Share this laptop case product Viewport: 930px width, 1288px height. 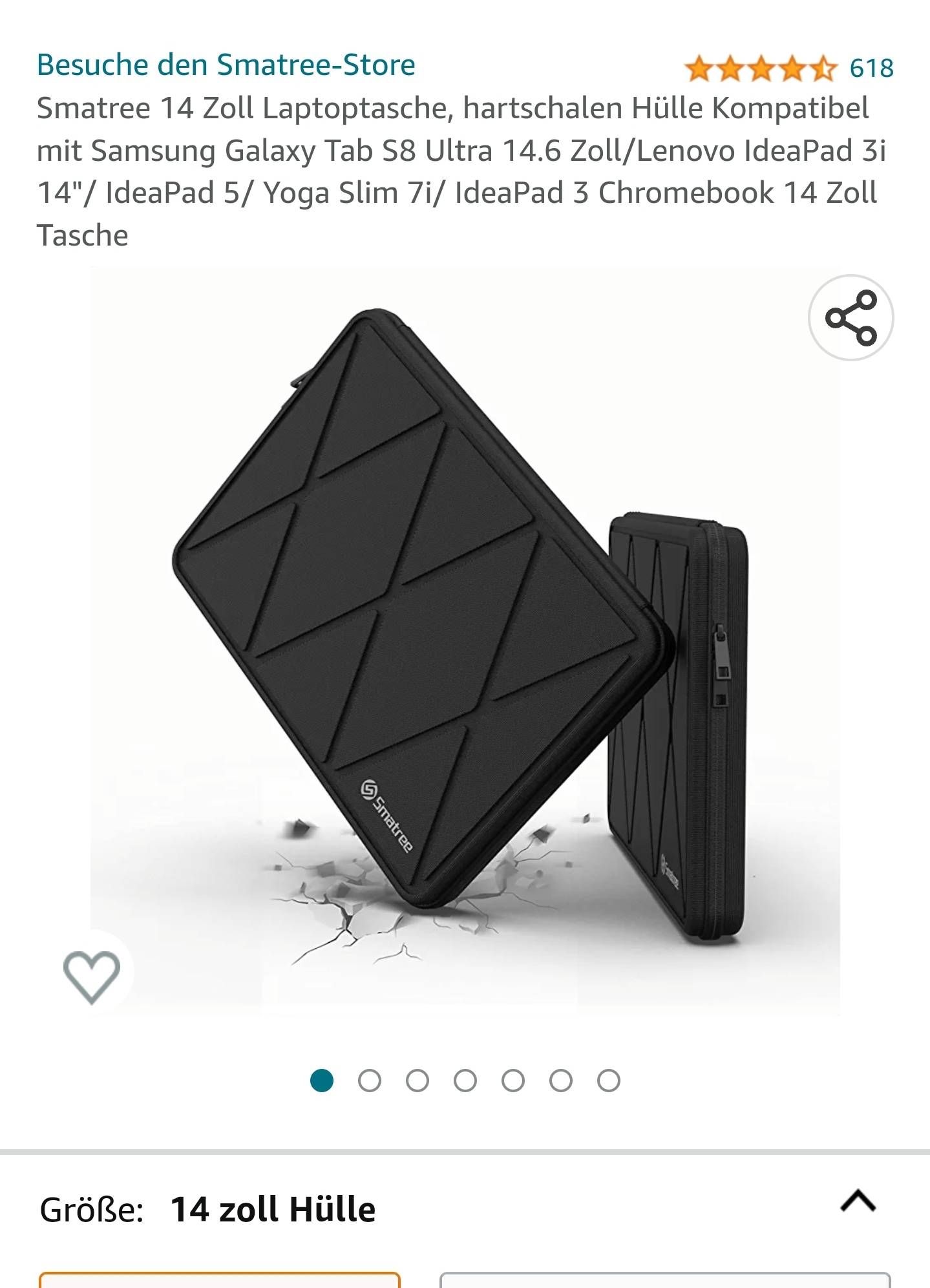[x=851, y=317]
